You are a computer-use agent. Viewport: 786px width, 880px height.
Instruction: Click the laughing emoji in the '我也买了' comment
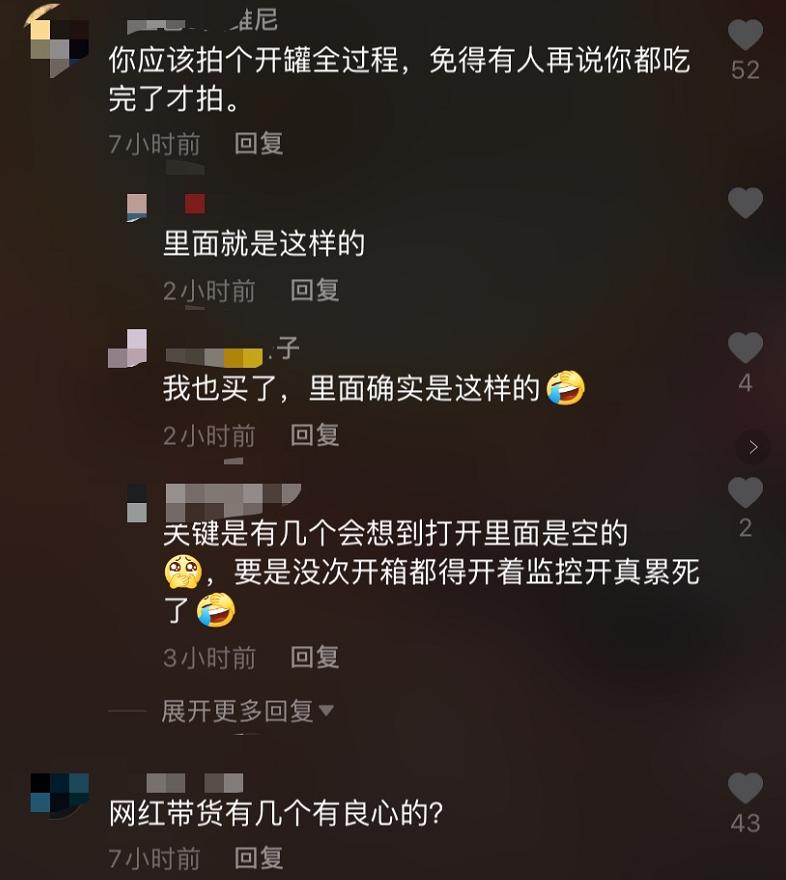567,387
